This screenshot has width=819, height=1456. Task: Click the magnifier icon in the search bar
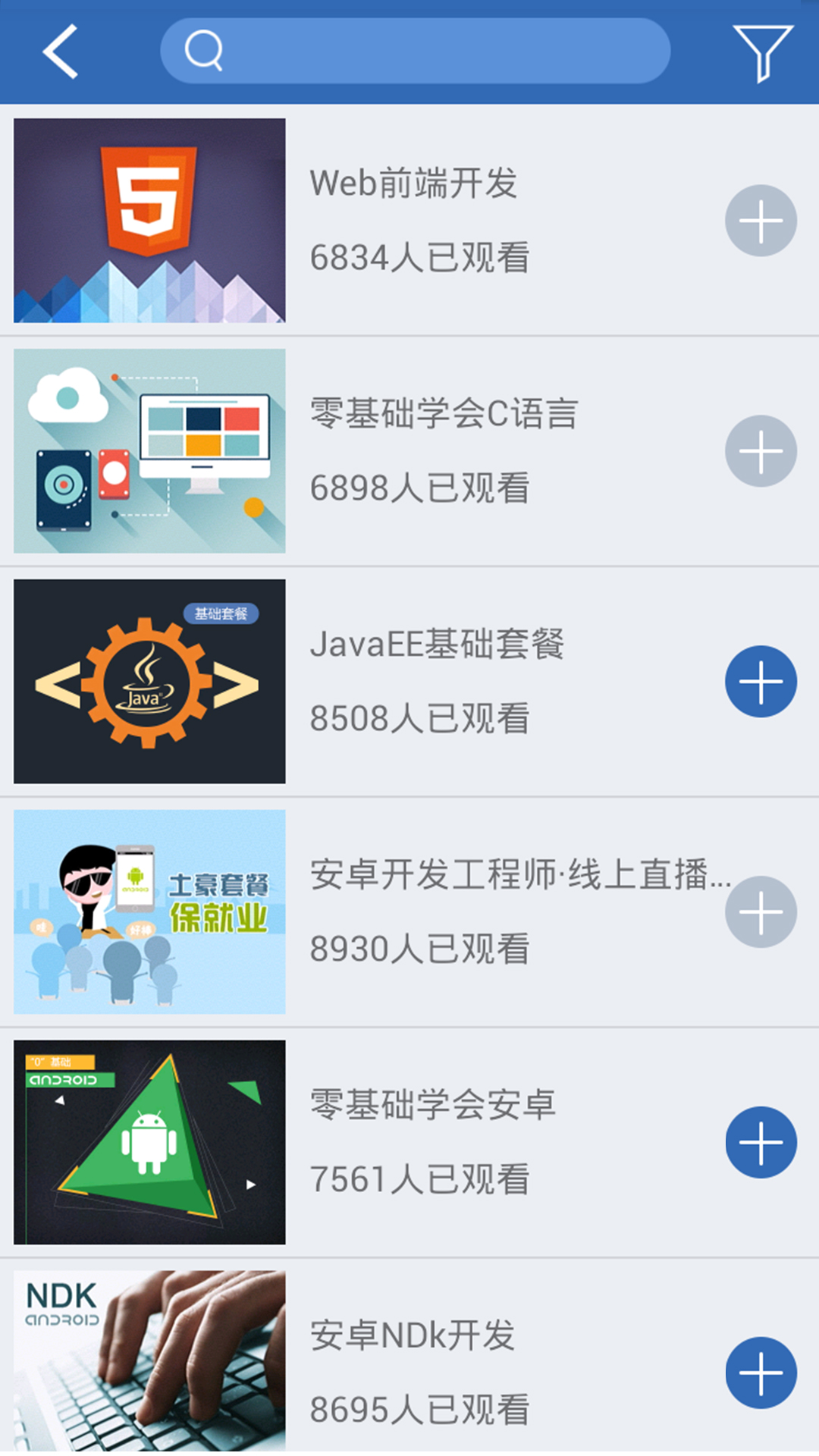(x=203, y=51)
